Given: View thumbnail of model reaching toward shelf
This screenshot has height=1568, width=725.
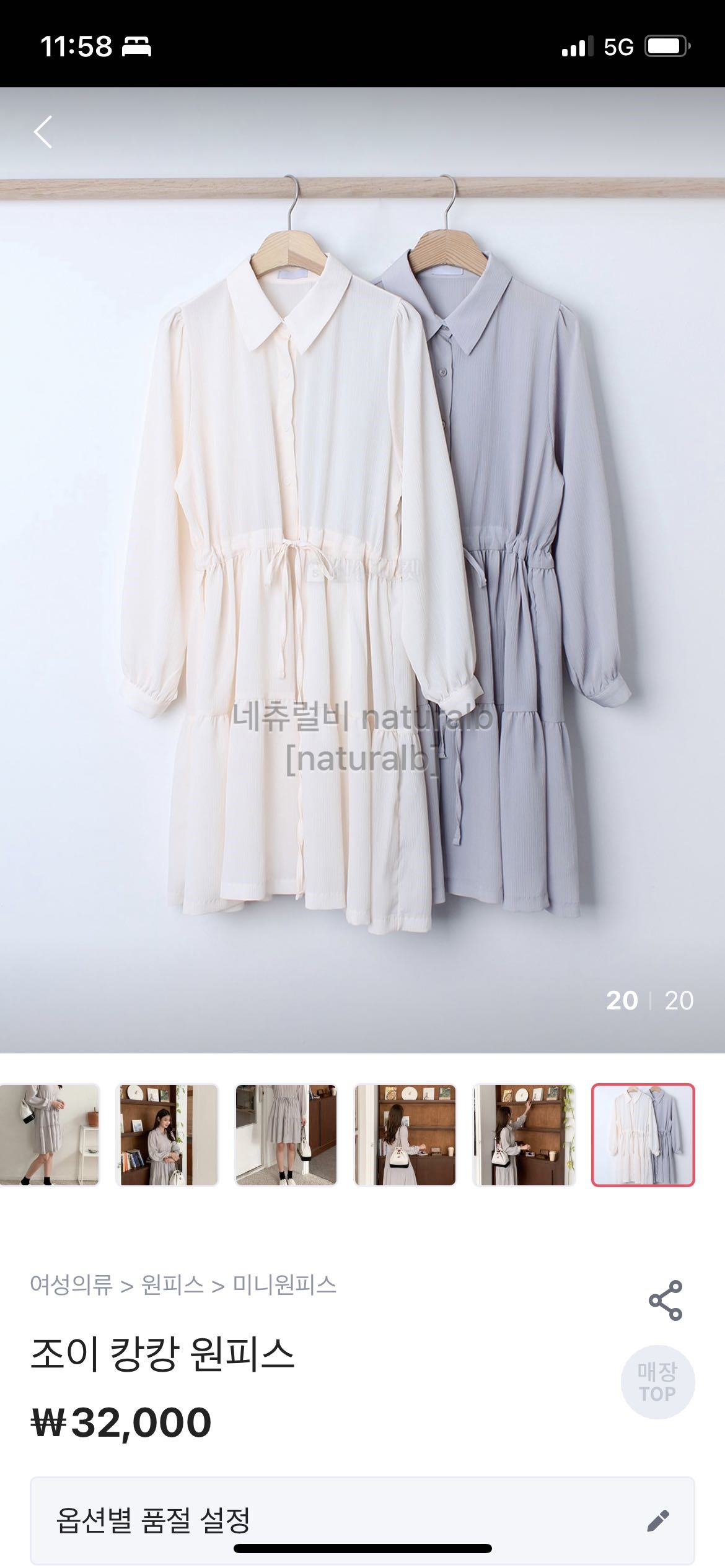Looking at the screenshot, I should [524, 1135].
